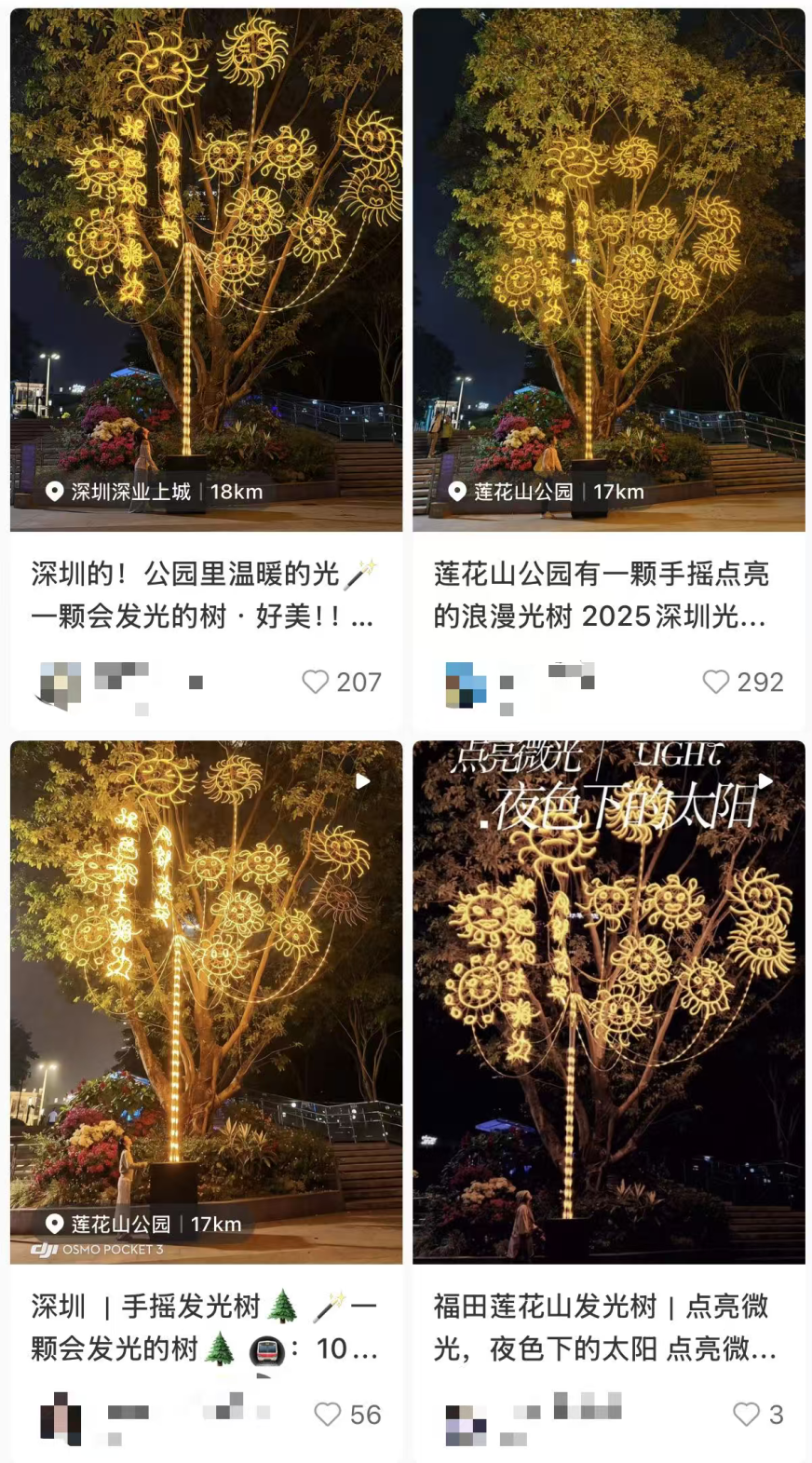Open the post about 公园里温暖的光
This screenshot has height=1463, width=812.
coord(206,270)
